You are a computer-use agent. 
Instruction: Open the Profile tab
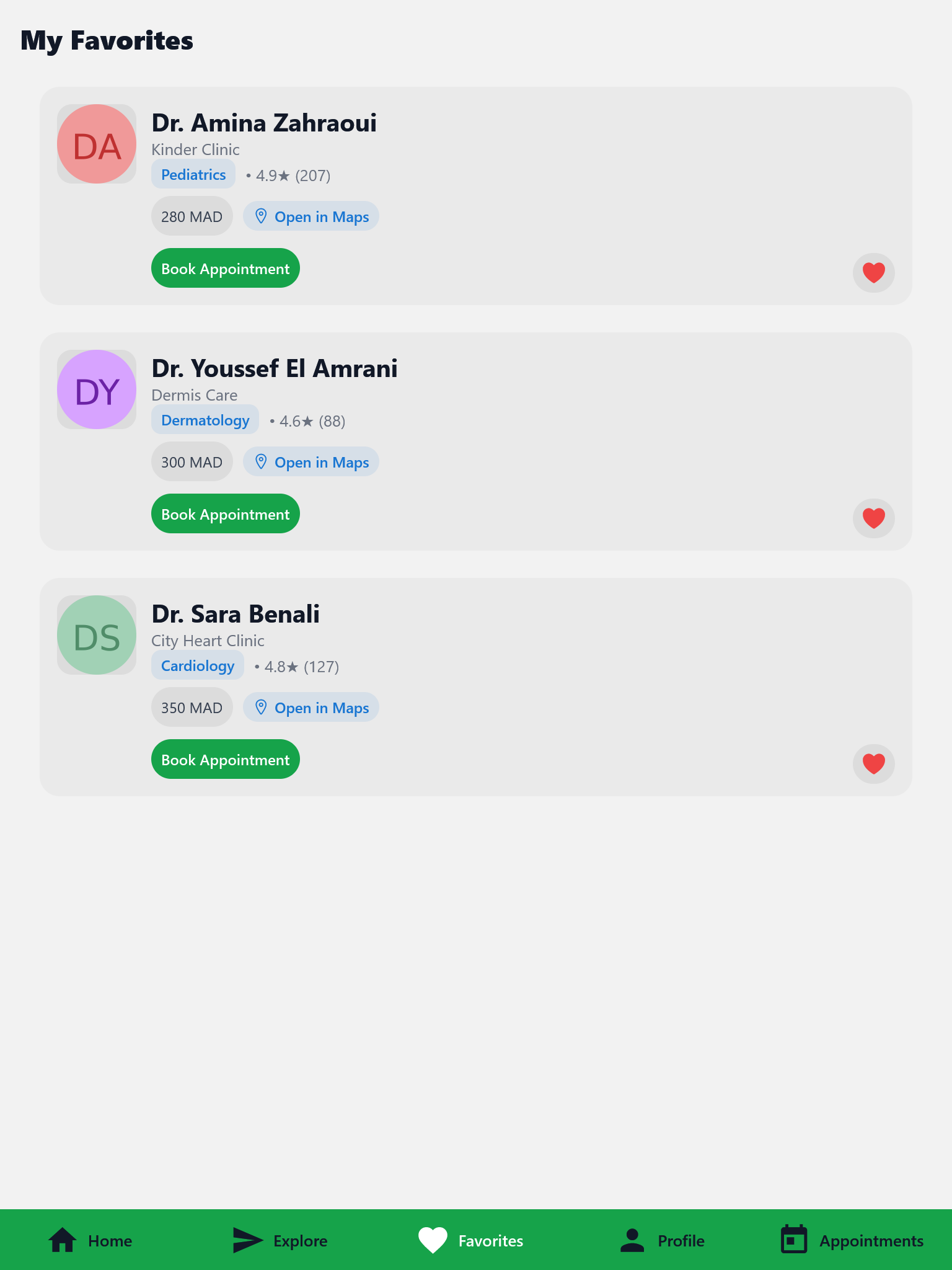662,1240
